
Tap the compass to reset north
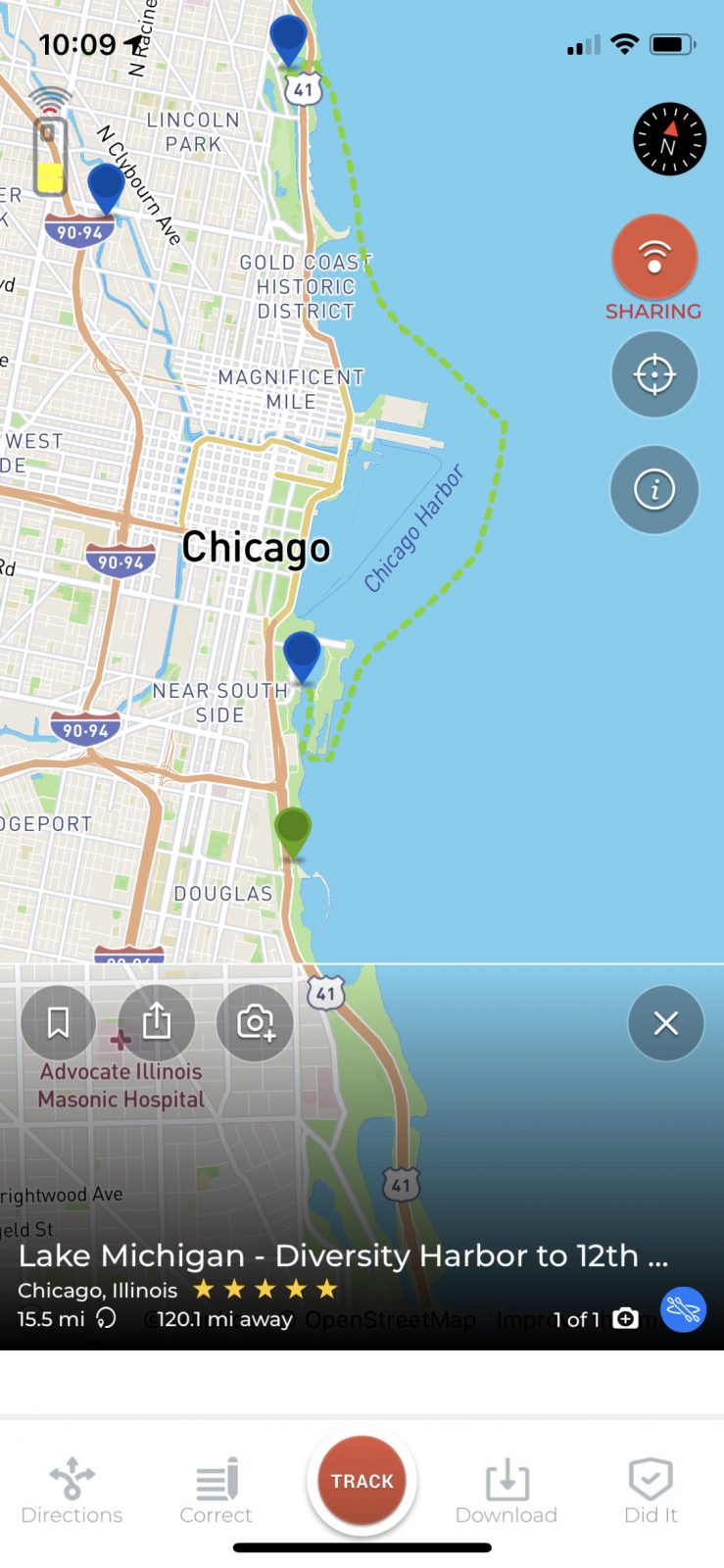pos(669,139)
